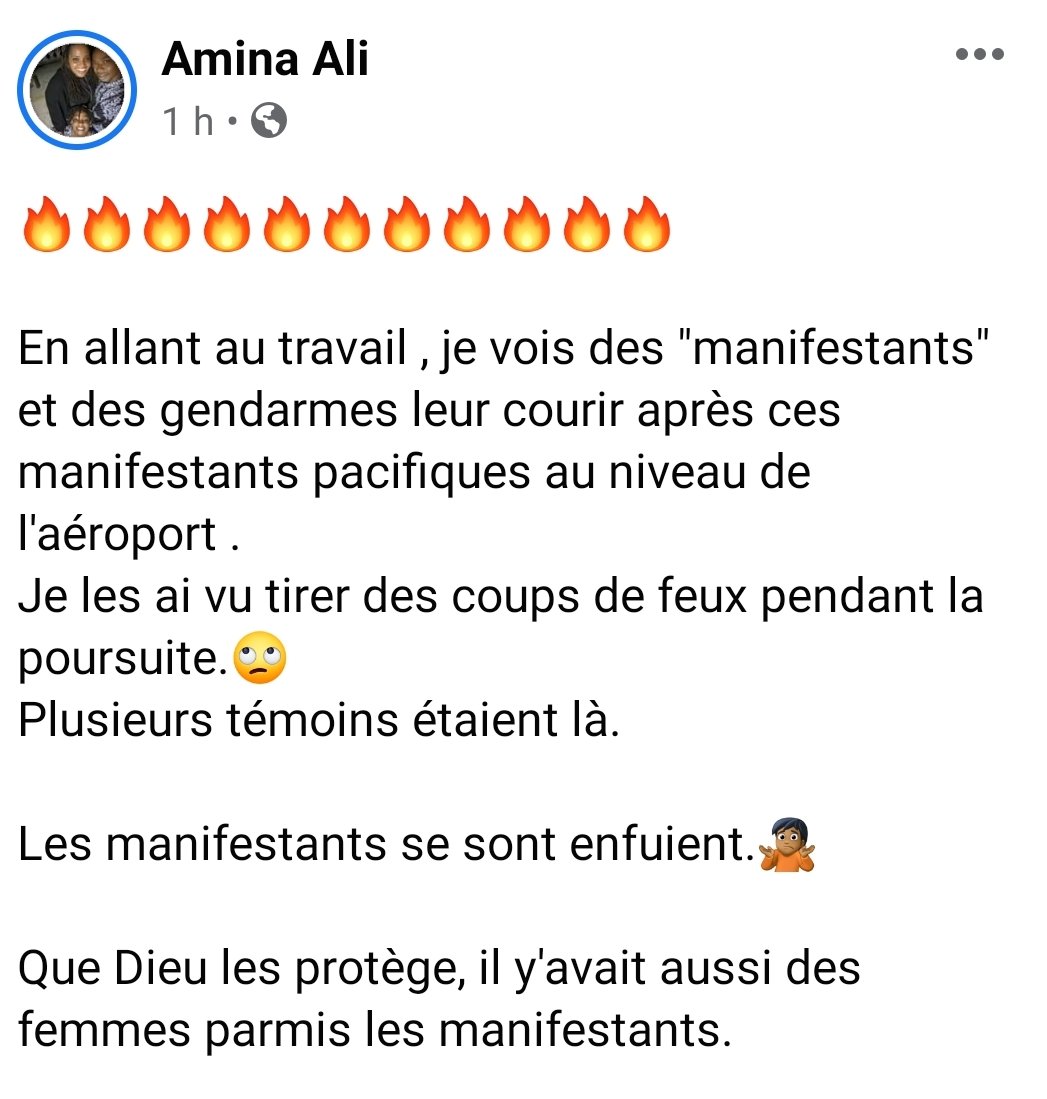The height and width of the screenshot is (1099, 1047).
Task: Open the post's three-dot options menu
Action: [979, 56]
